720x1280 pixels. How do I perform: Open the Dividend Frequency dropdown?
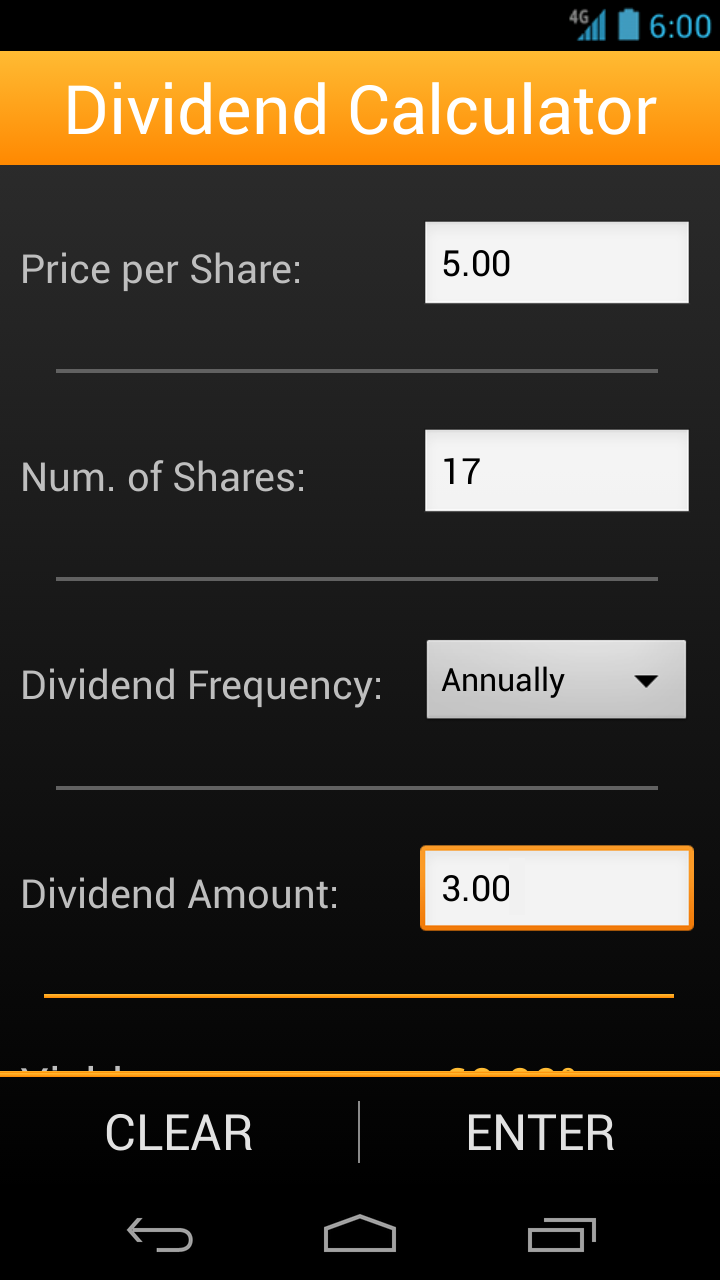556,679
